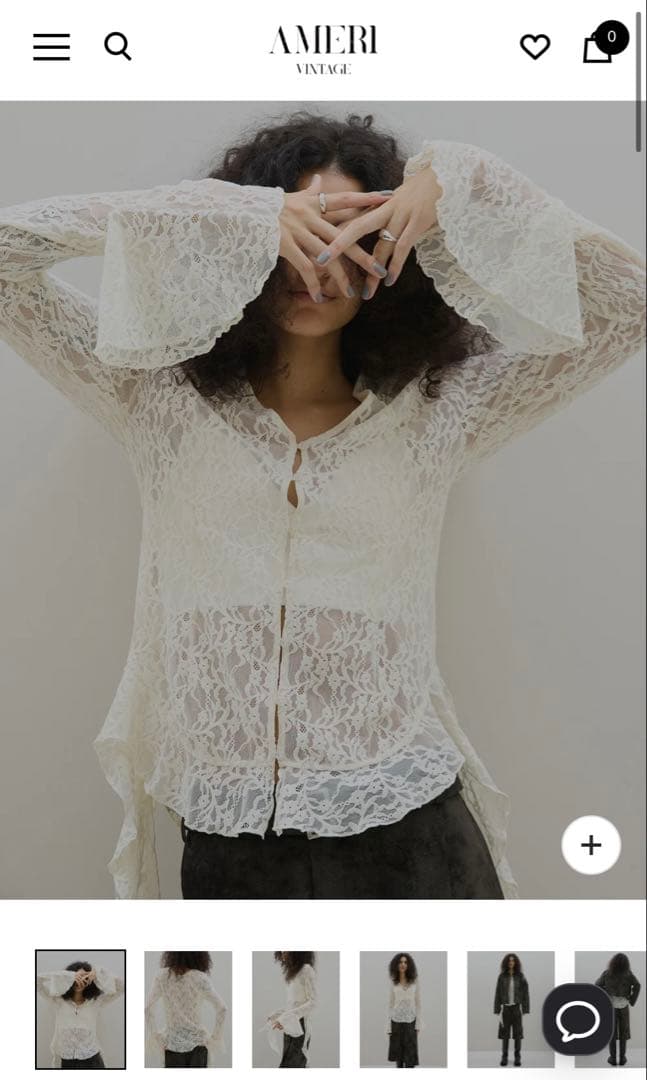Go to Ameri Vintage home logo
Viewport: 647px width, 1080px height.
point(323,49)
